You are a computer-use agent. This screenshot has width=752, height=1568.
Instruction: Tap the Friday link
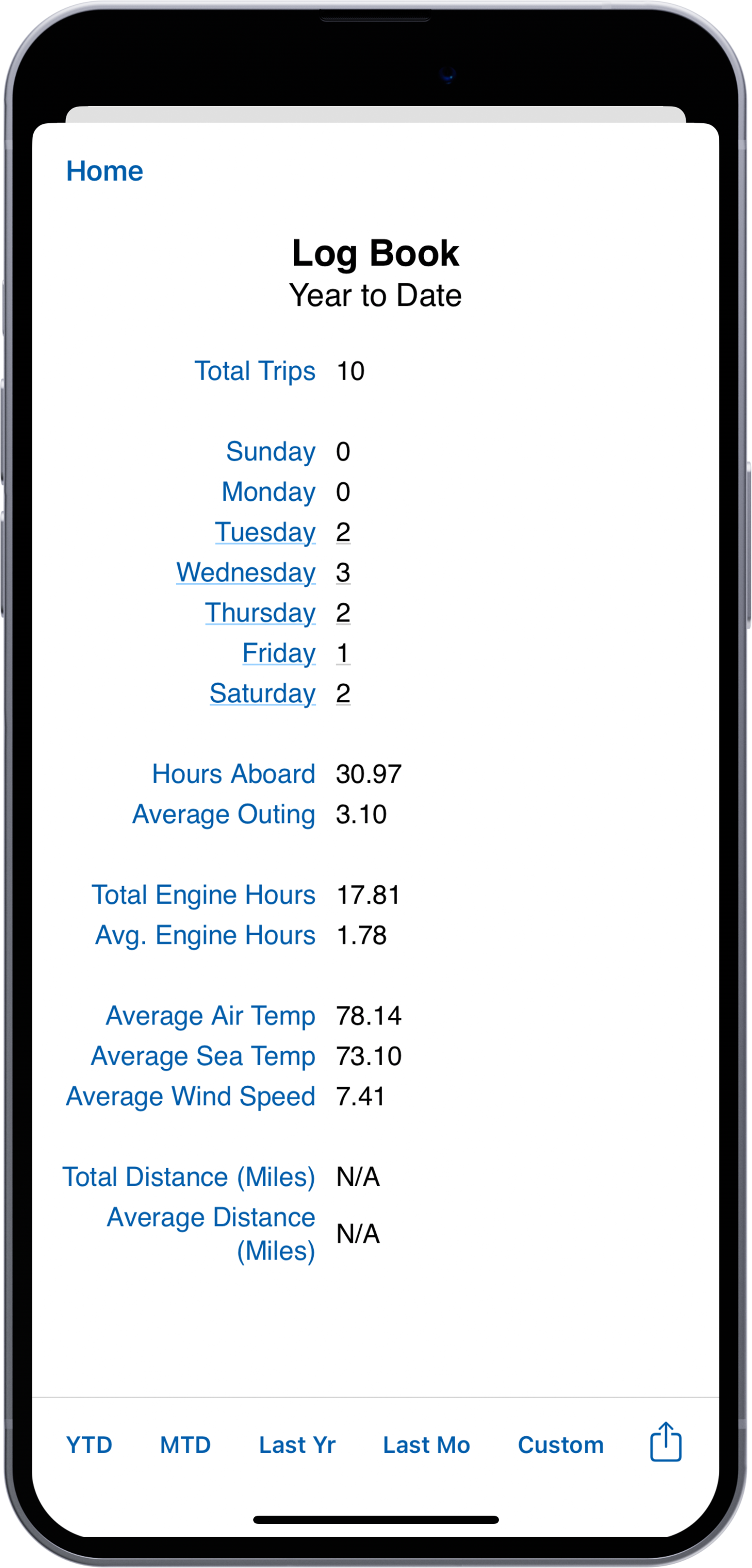pyautogui.click(x=279, y=653)
